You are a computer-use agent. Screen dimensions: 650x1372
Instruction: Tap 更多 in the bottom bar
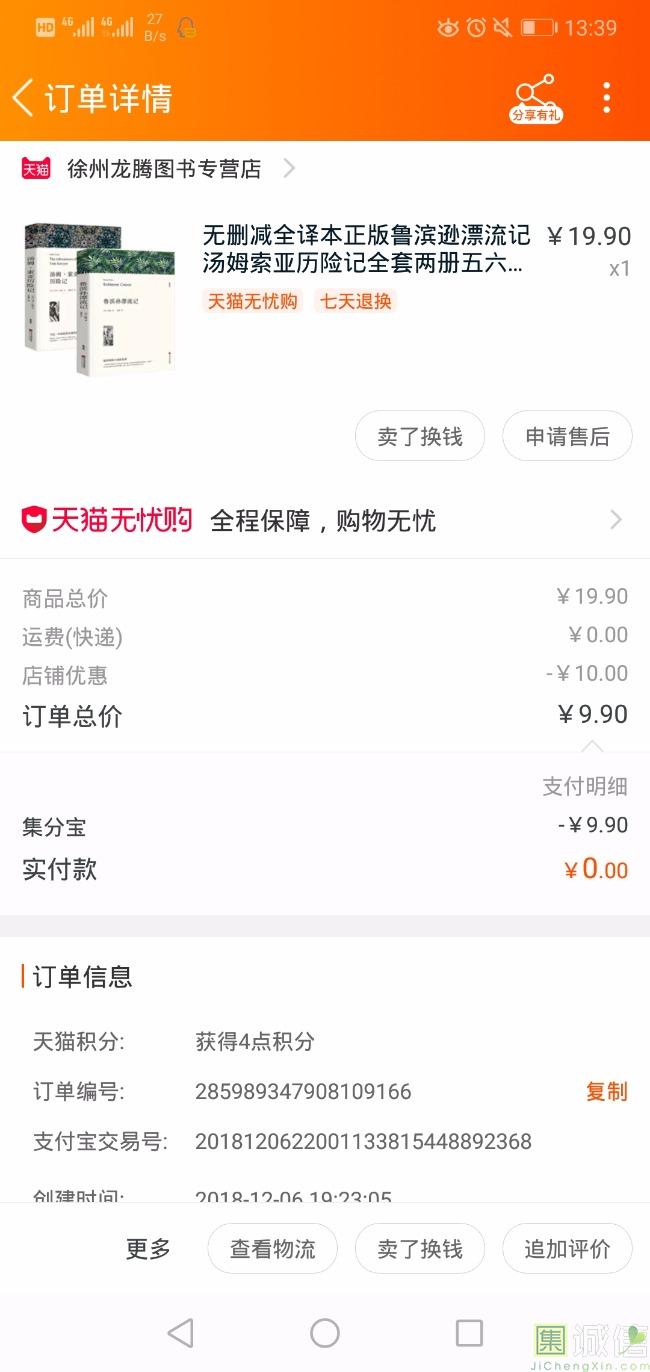click(x=148, y=1249)
